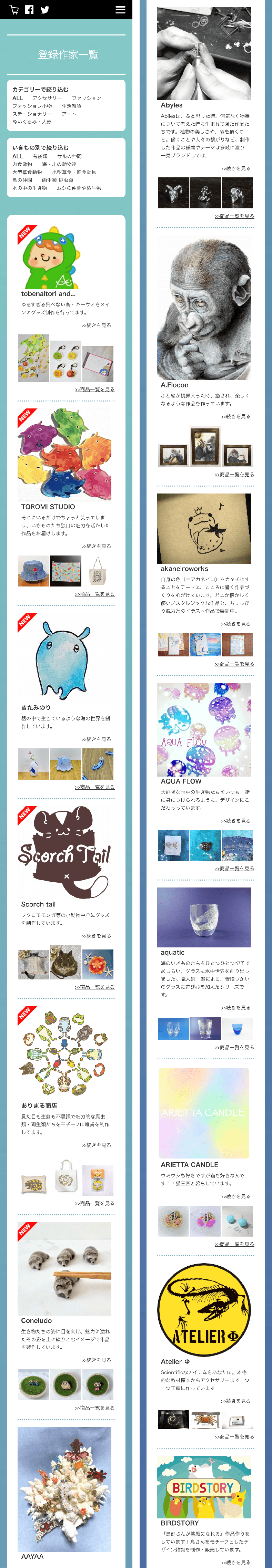Image resolution: width=272 pixels, height=1568 pixels.
Task: View product list of aquatic
Action: (234, 1048)
